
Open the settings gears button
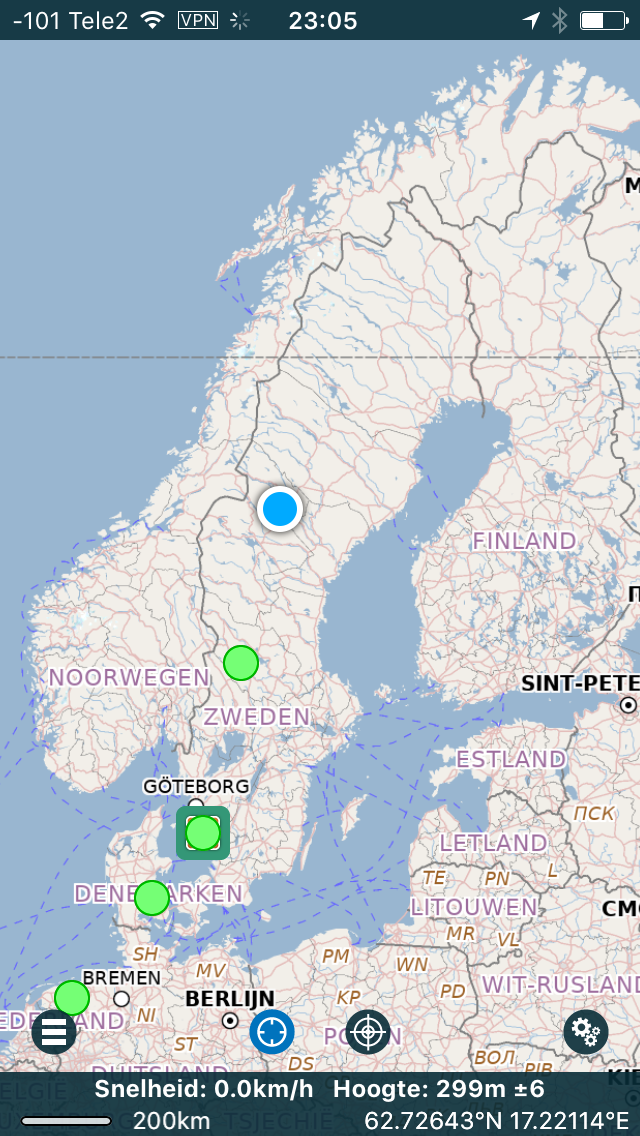tap(586, 1031)
